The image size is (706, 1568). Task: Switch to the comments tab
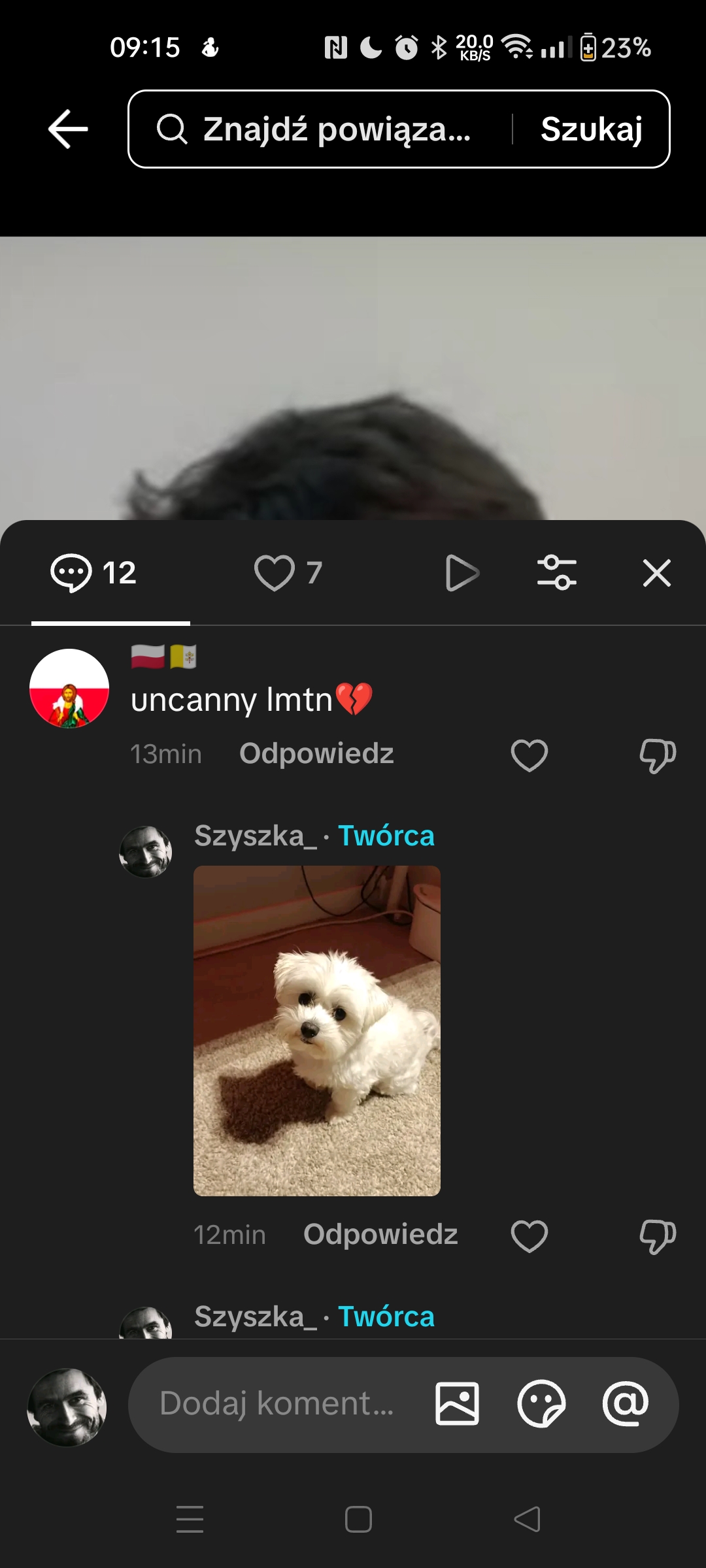click(x=95, y=573)
